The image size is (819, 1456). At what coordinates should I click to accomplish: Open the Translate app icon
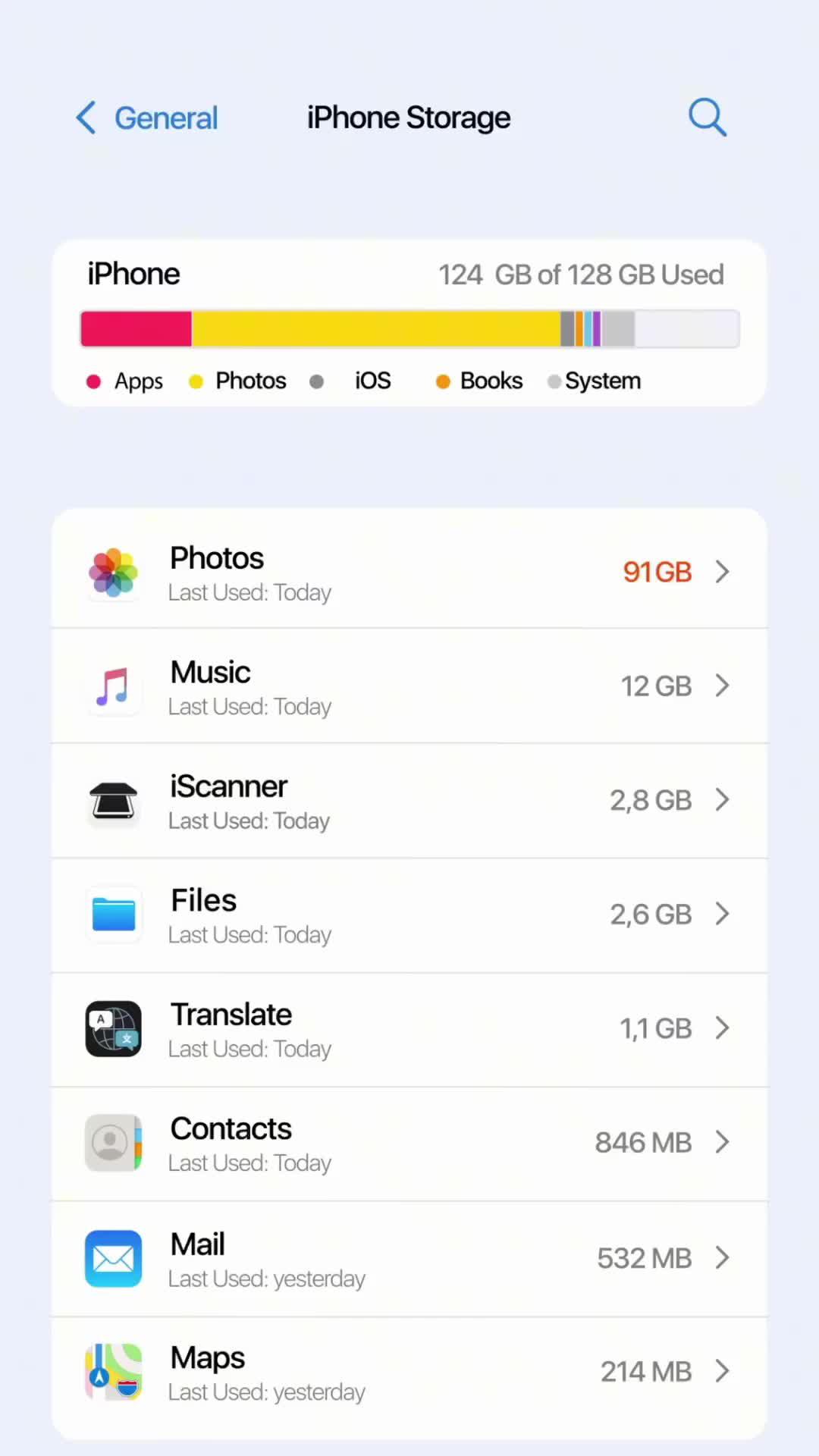(x=113, y=1028)
